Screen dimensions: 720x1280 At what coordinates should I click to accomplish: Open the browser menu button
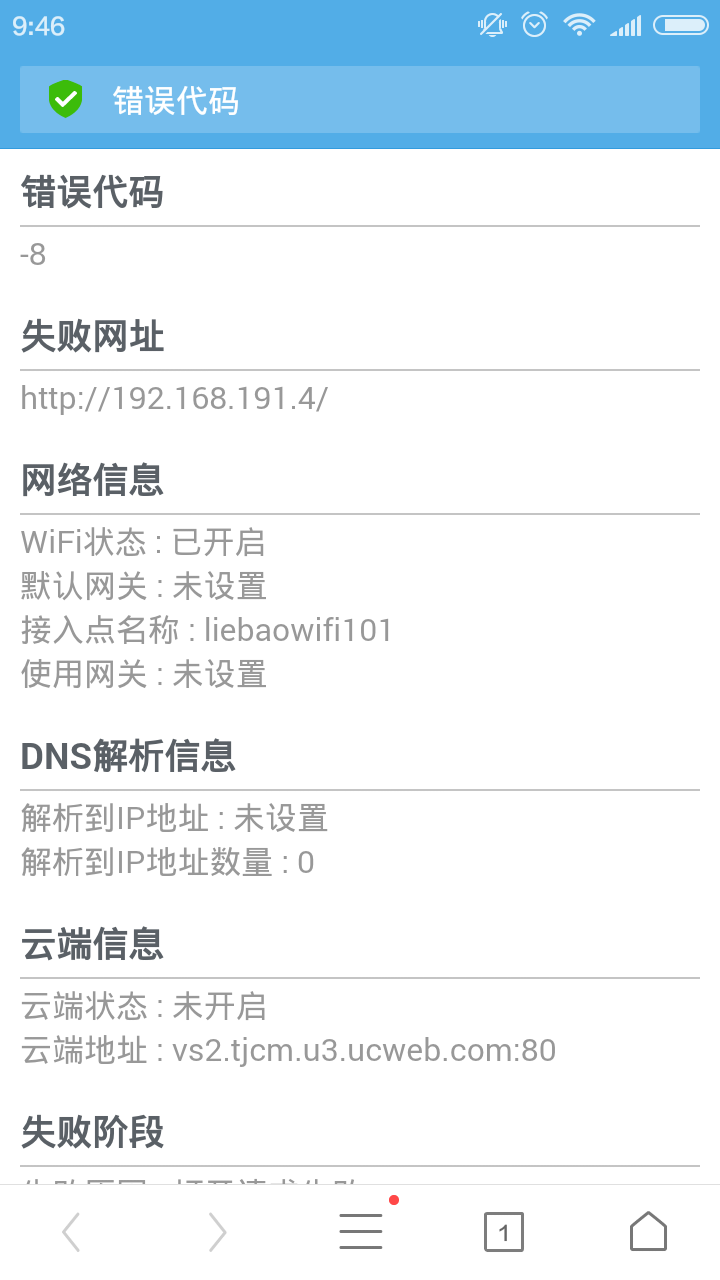pos(360,1232)
